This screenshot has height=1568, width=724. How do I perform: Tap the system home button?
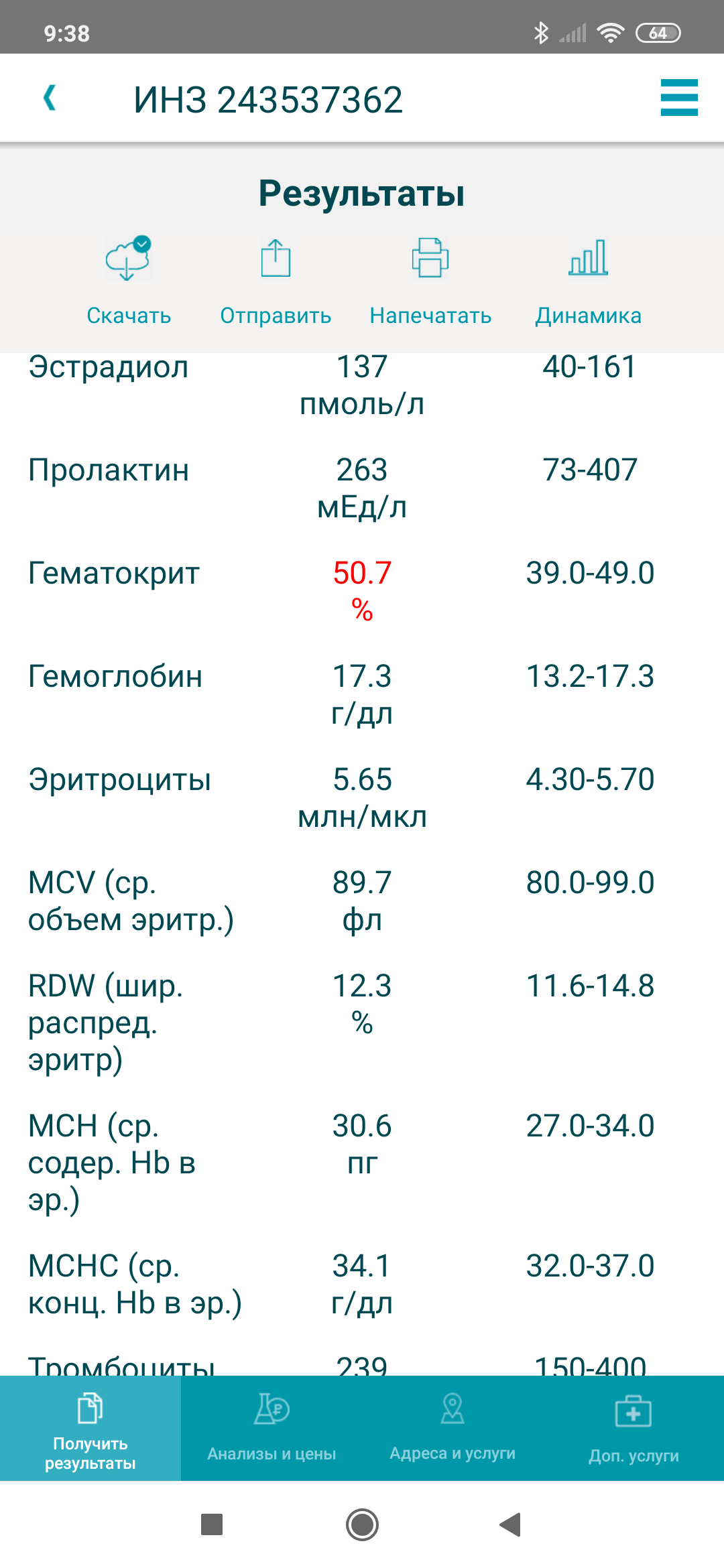click(x=362, y=1524)
